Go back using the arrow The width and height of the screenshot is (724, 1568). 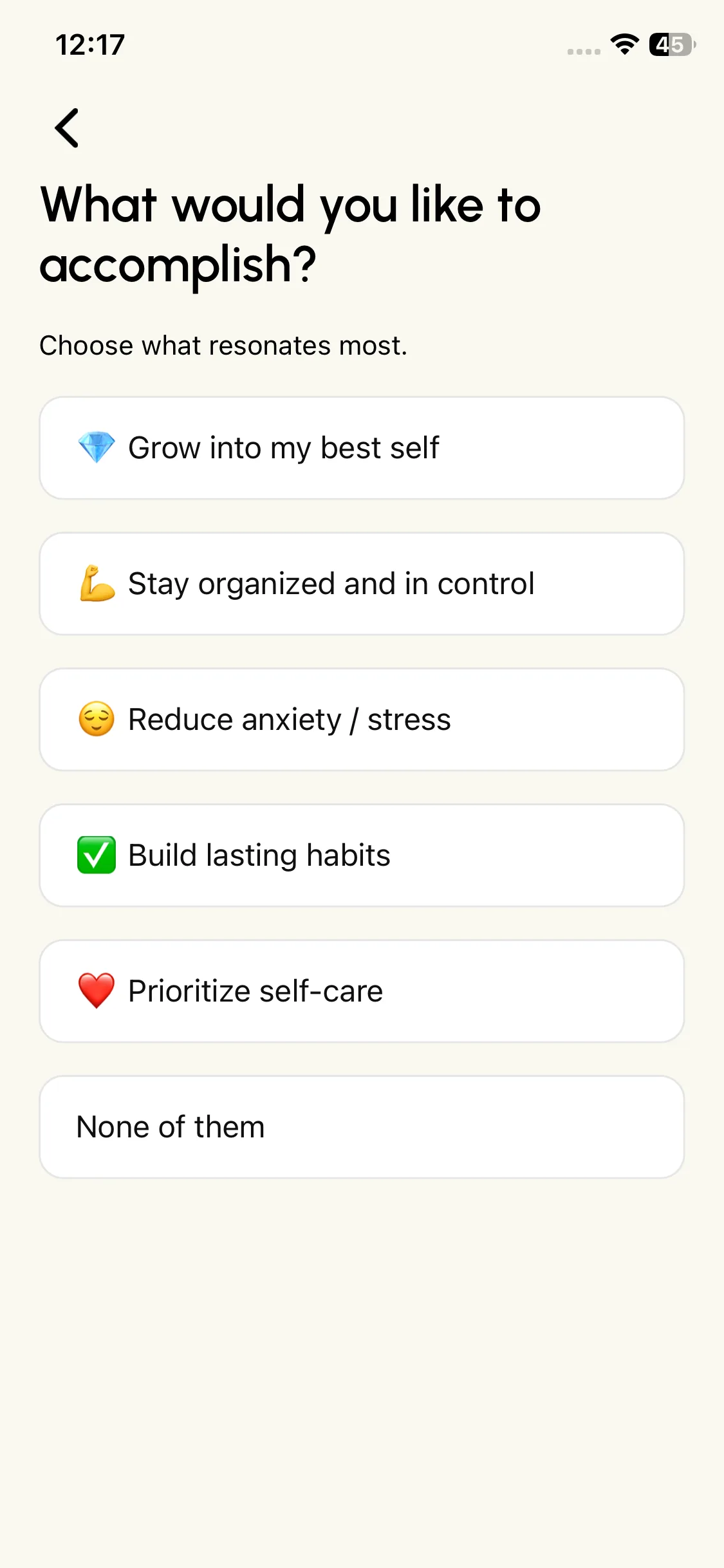tap(67, 128)
